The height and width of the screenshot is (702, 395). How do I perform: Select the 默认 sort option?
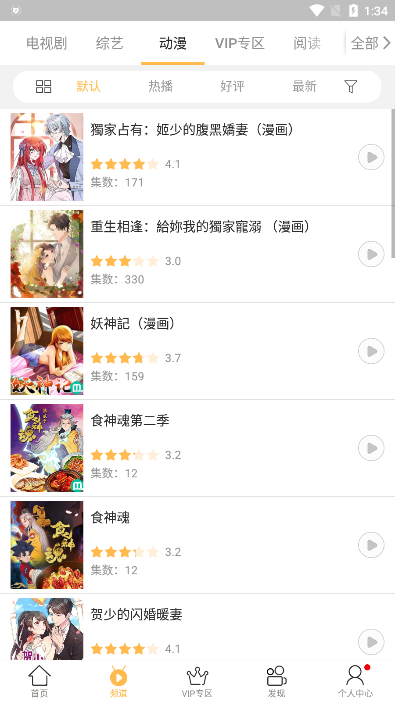point(88,86)
